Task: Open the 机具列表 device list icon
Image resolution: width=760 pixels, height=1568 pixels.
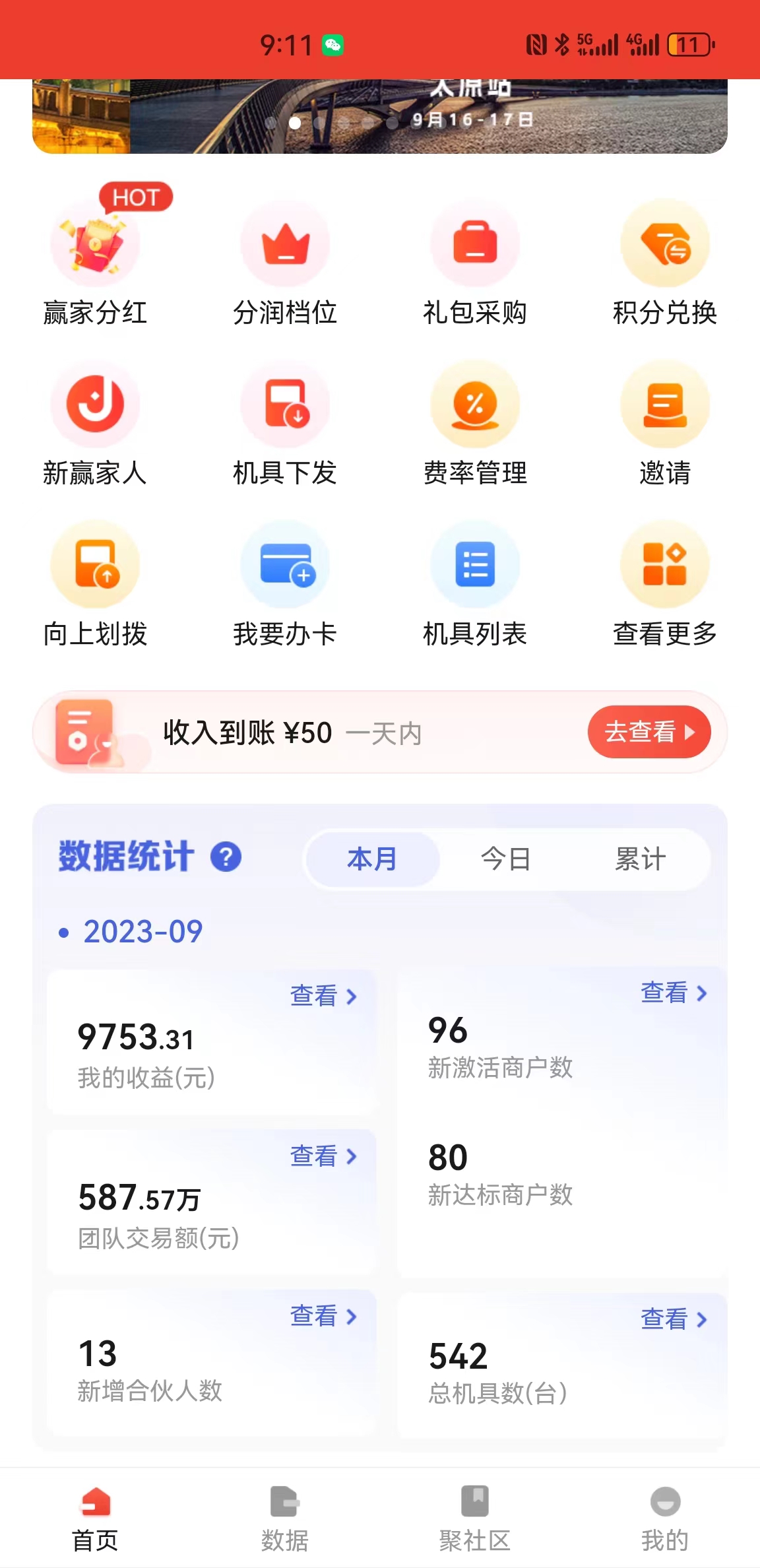Action: pos(474,566)
